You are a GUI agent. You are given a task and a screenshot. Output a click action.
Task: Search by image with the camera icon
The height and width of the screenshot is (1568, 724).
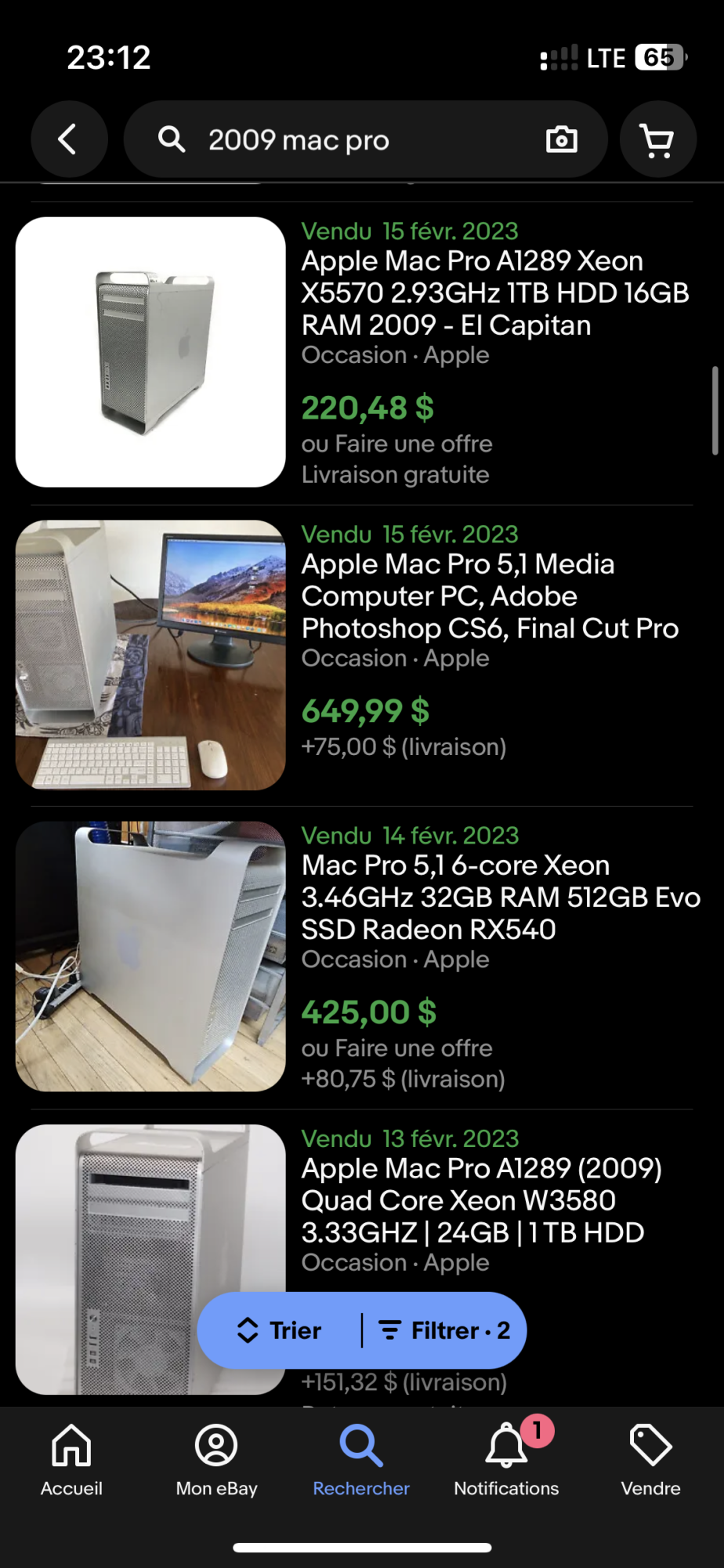tap(561, 140)
